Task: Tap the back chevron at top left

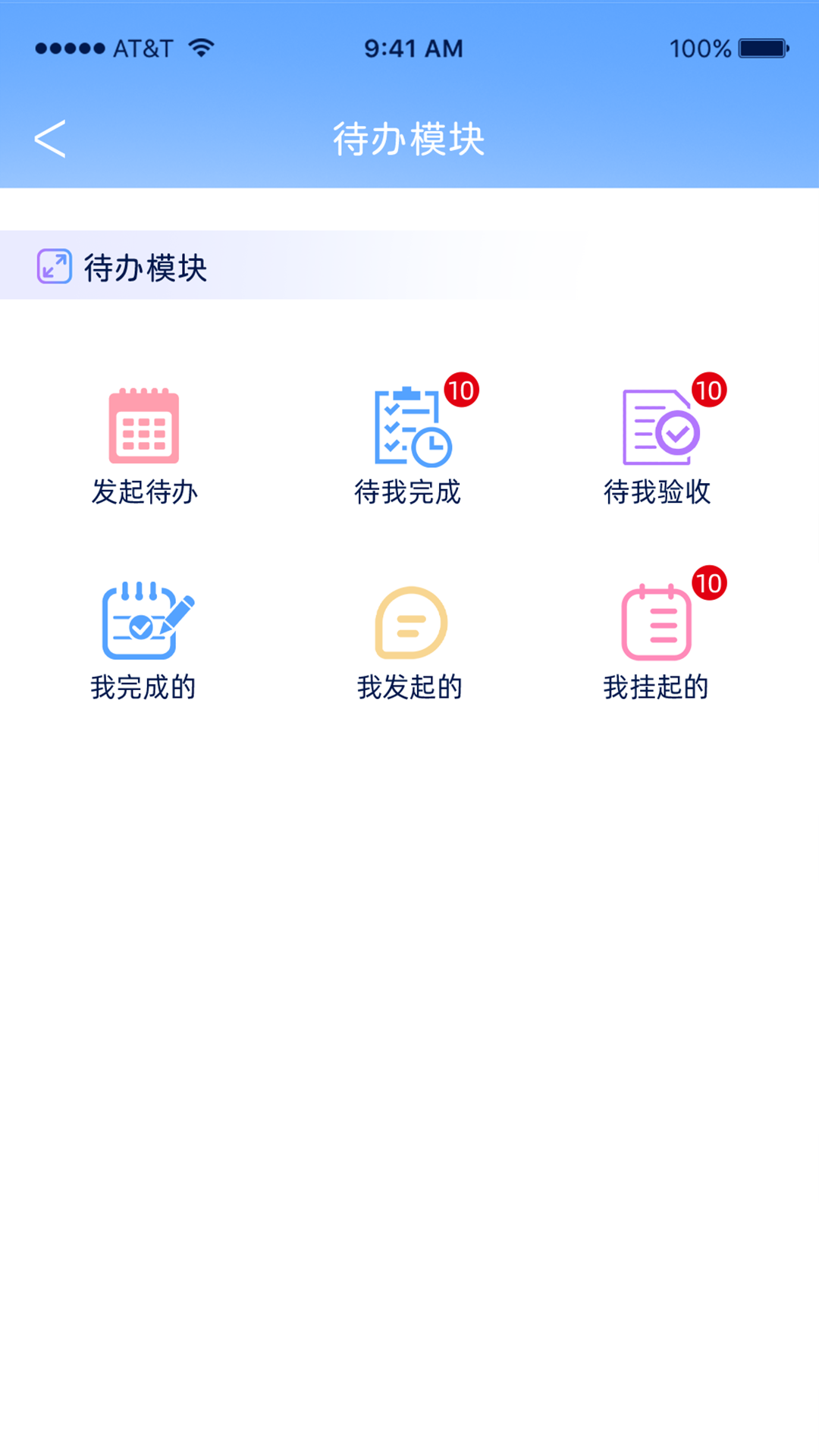Action: [50, 138]
